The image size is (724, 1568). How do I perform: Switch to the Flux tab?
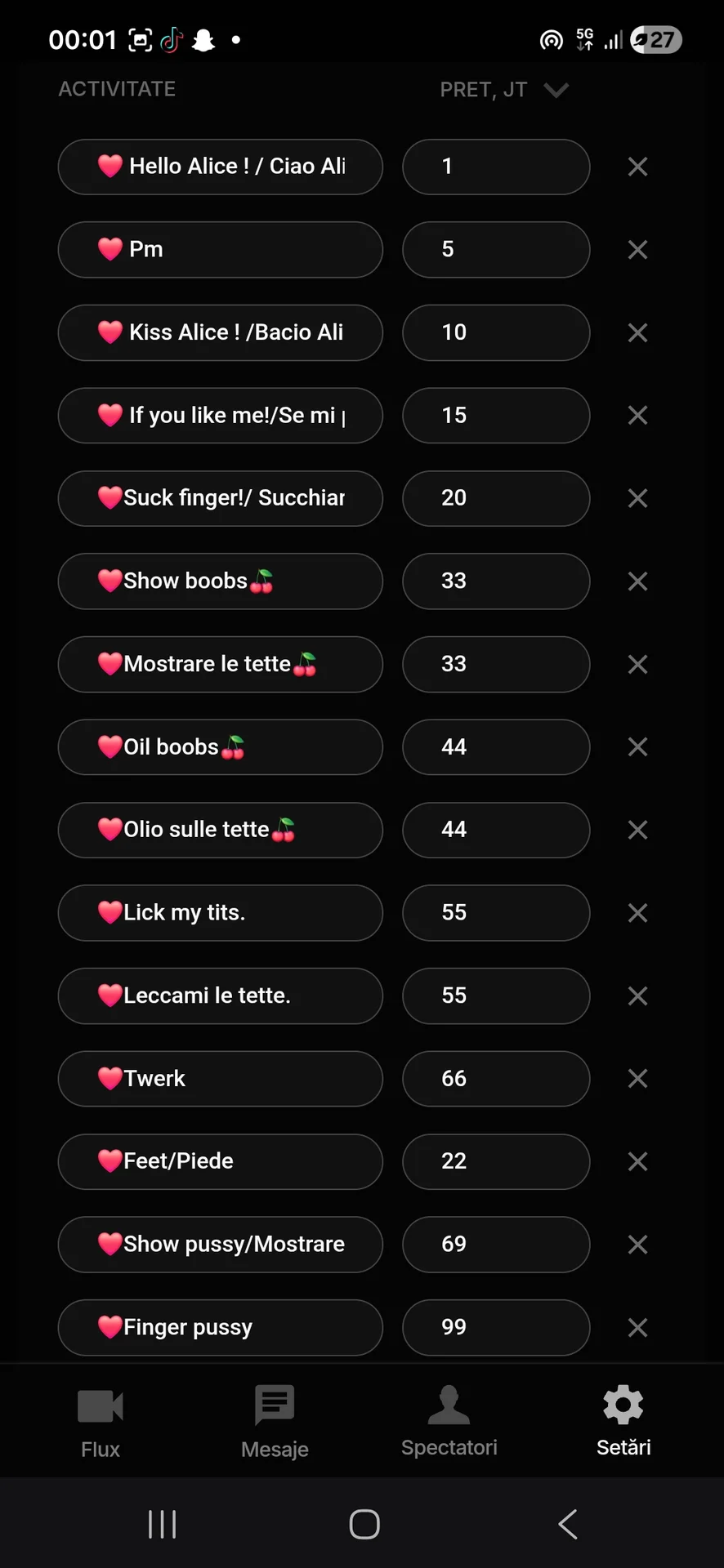[101, 1423]
